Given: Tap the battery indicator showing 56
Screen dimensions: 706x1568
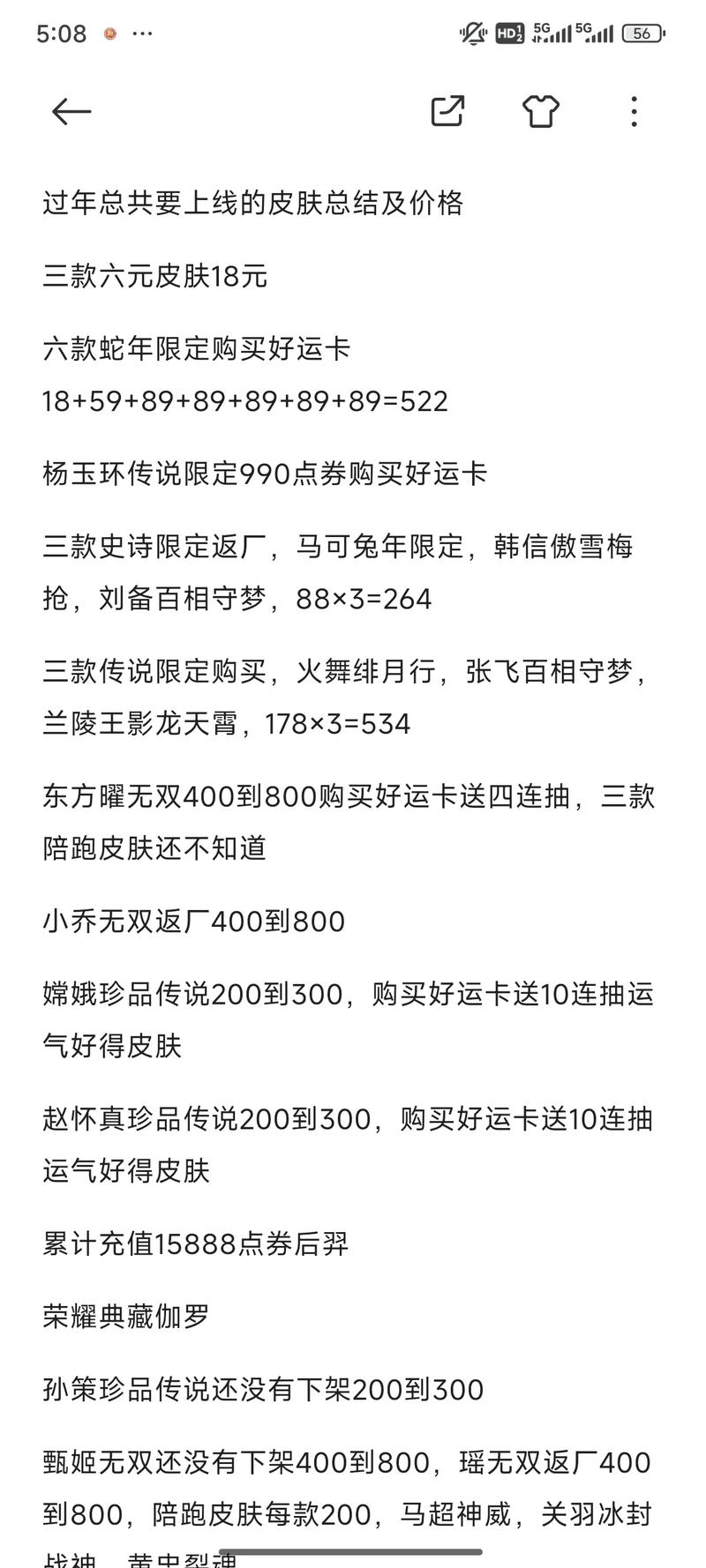Looking at the screenshot, I should (x=643, y=34).
